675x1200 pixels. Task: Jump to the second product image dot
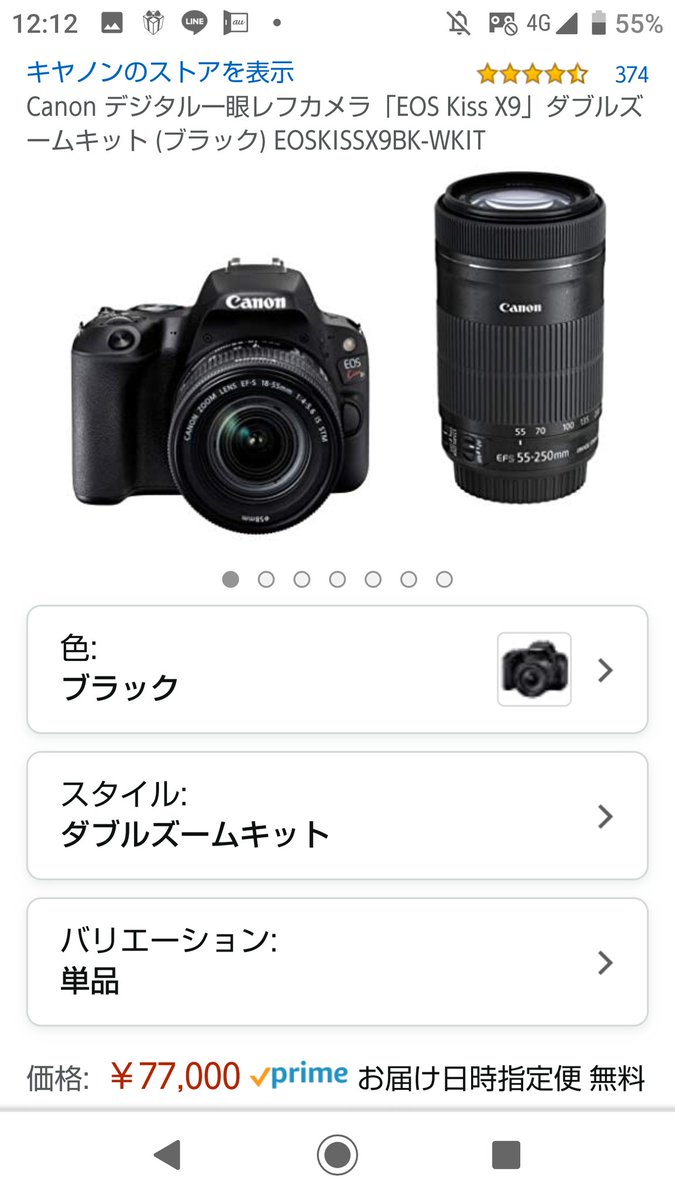tap(266, 579)
